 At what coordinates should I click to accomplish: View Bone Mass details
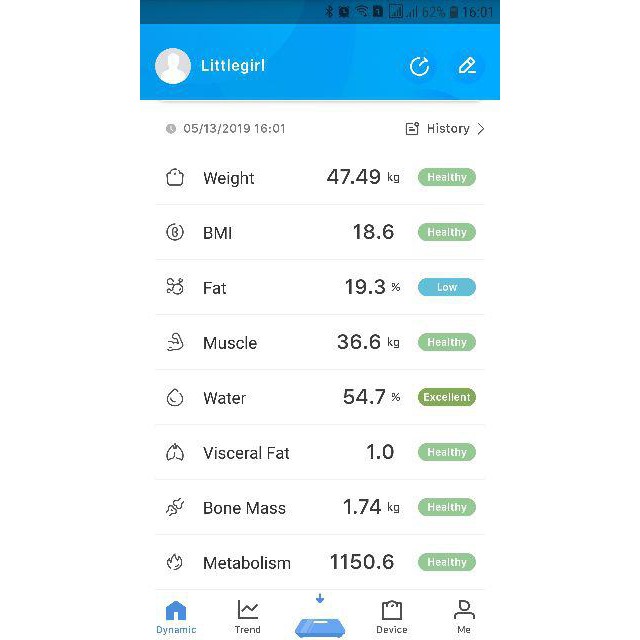tap(320, 508)
